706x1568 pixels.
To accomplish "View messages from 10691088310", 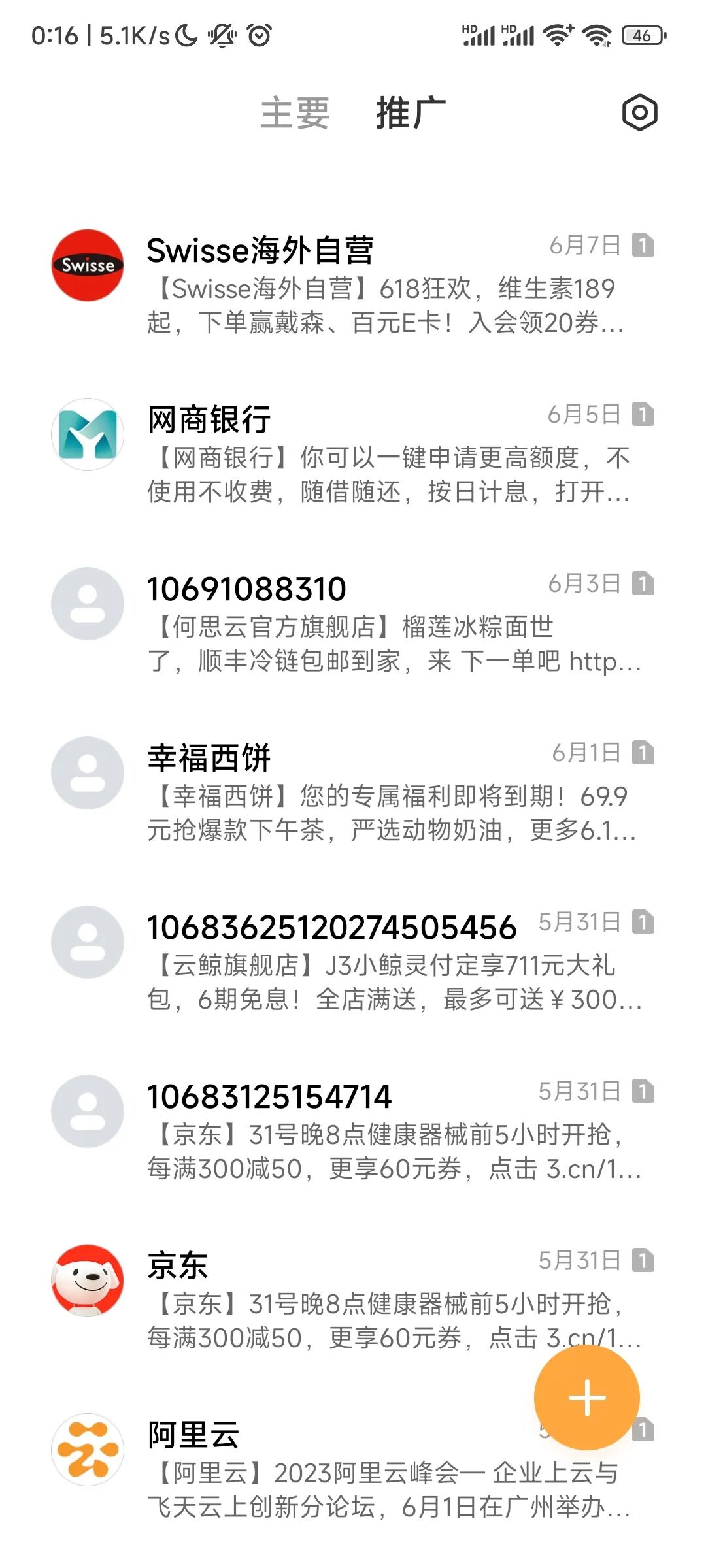I will tap(353, 622).
